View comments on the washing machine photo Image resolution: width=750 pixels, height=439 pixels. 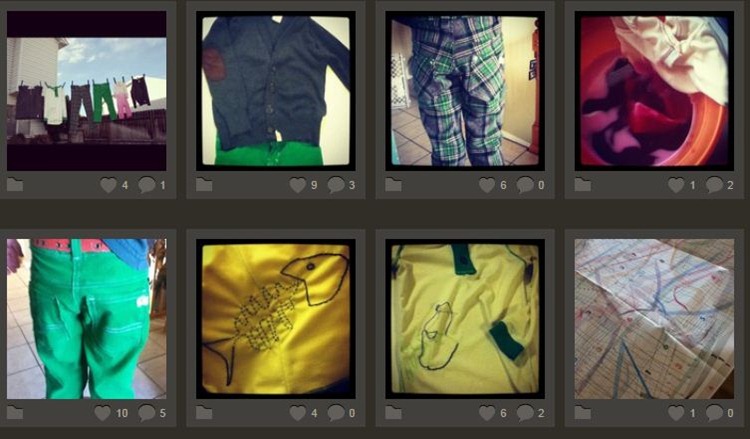(714, 185)
